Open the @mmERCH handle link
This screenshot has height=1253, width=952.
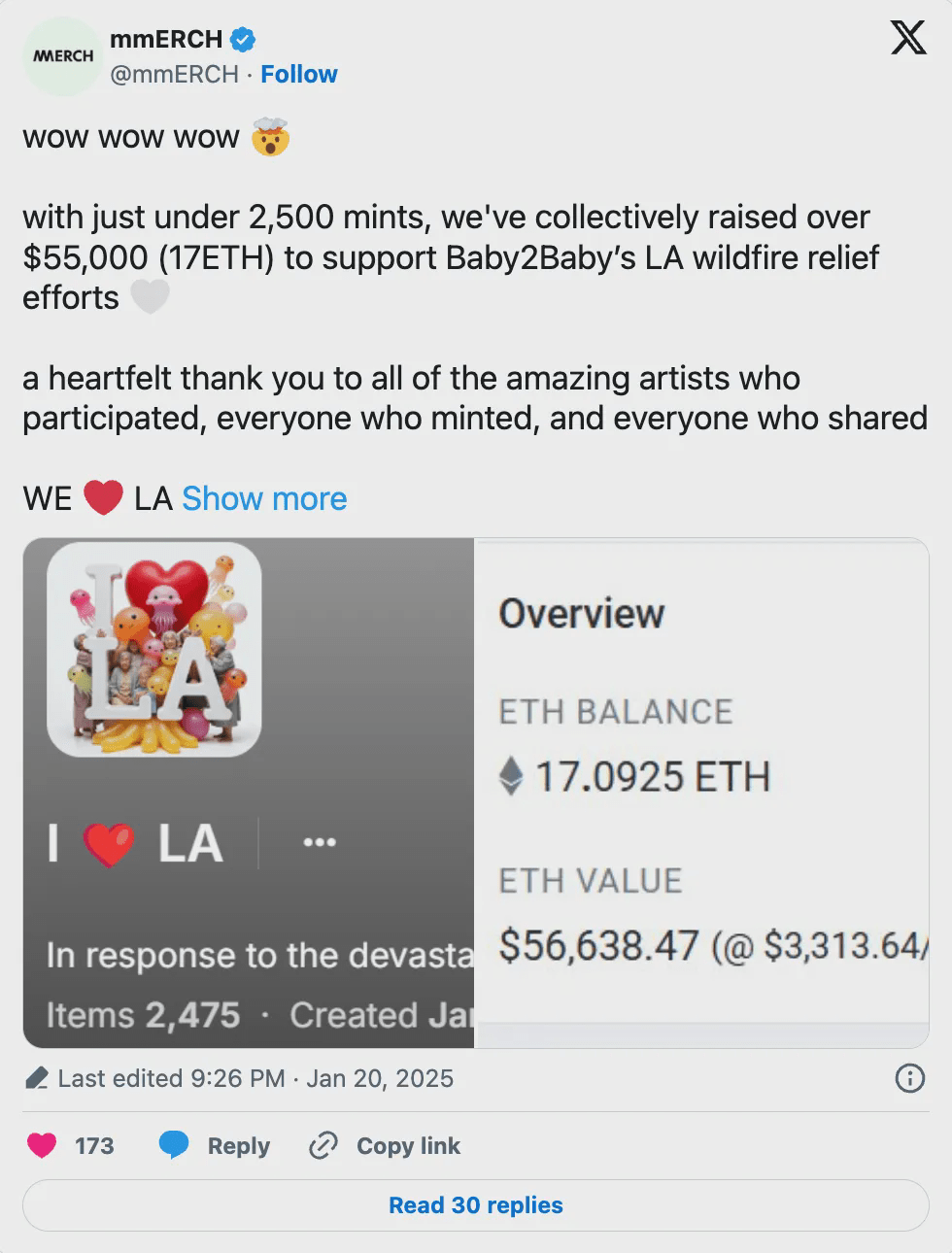174,75
